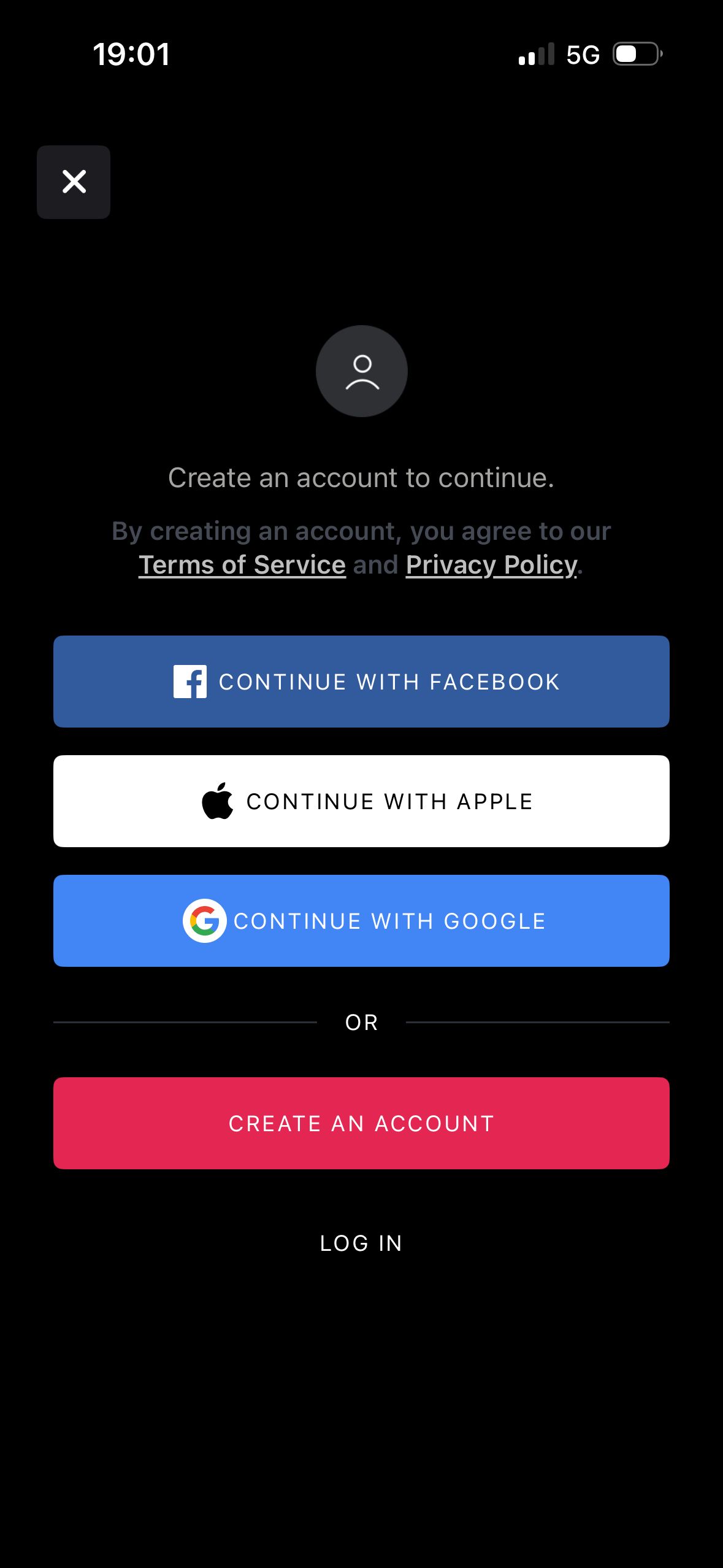Viewport: 723px width, 1568px height.
Task: Click the 'Create an account to continue' heading
Action: click(x=361, y=477)
